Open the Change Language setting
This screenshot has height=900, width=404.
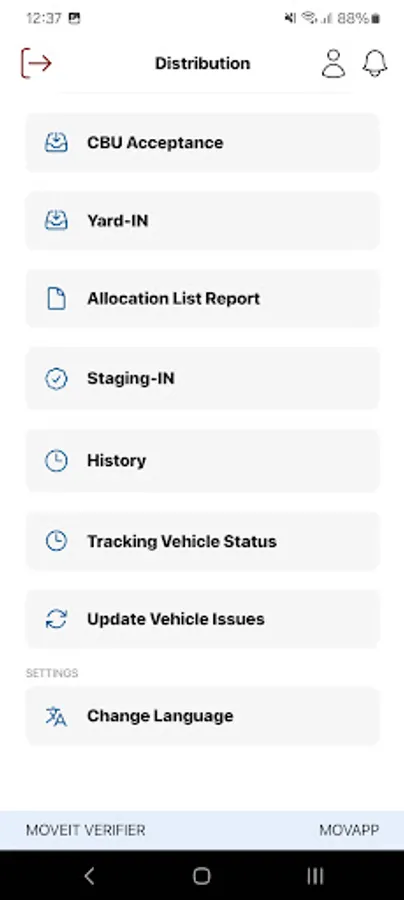[203, 716]
